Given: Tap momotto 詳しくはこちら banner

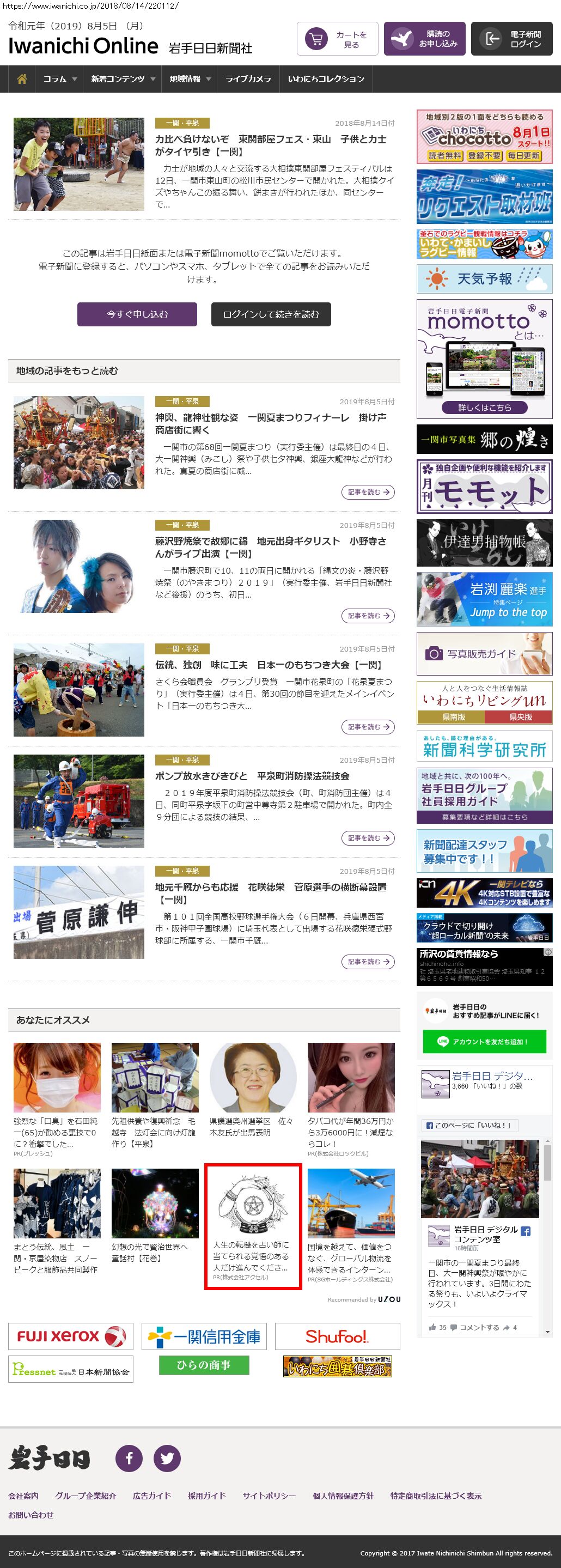Looking at the screenshot, I should (x=484, y=407).
